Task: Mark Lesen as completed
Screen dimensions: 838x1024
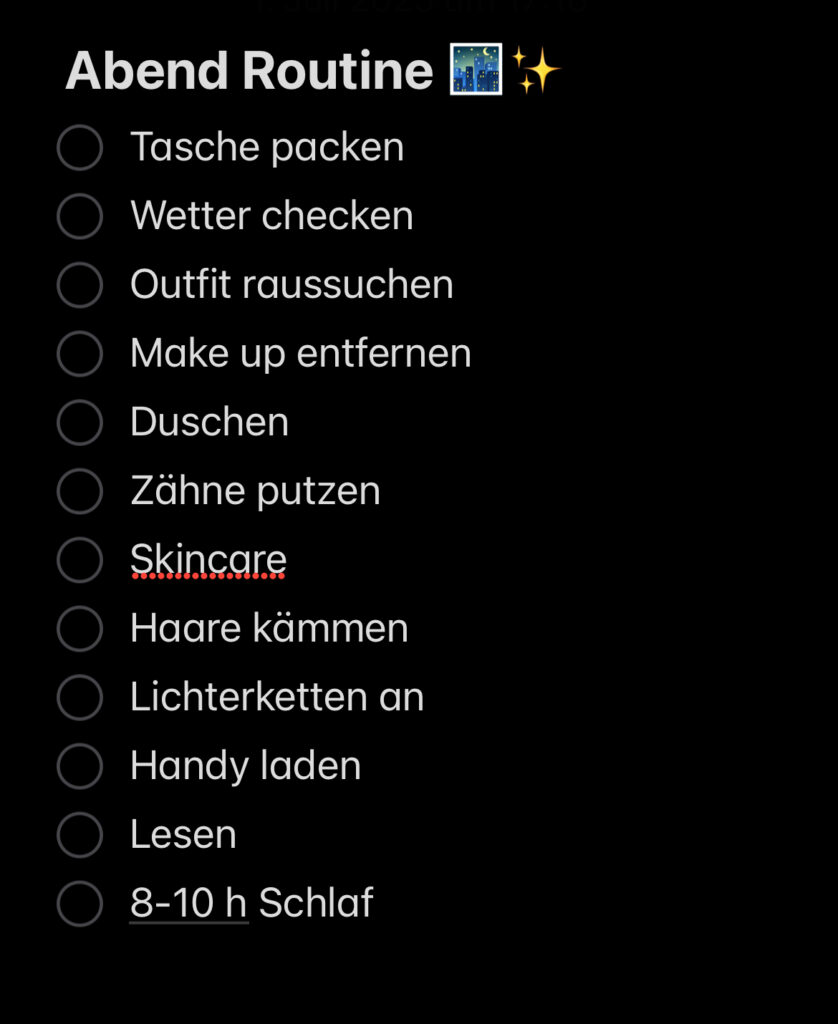Action: click(80, 835)
